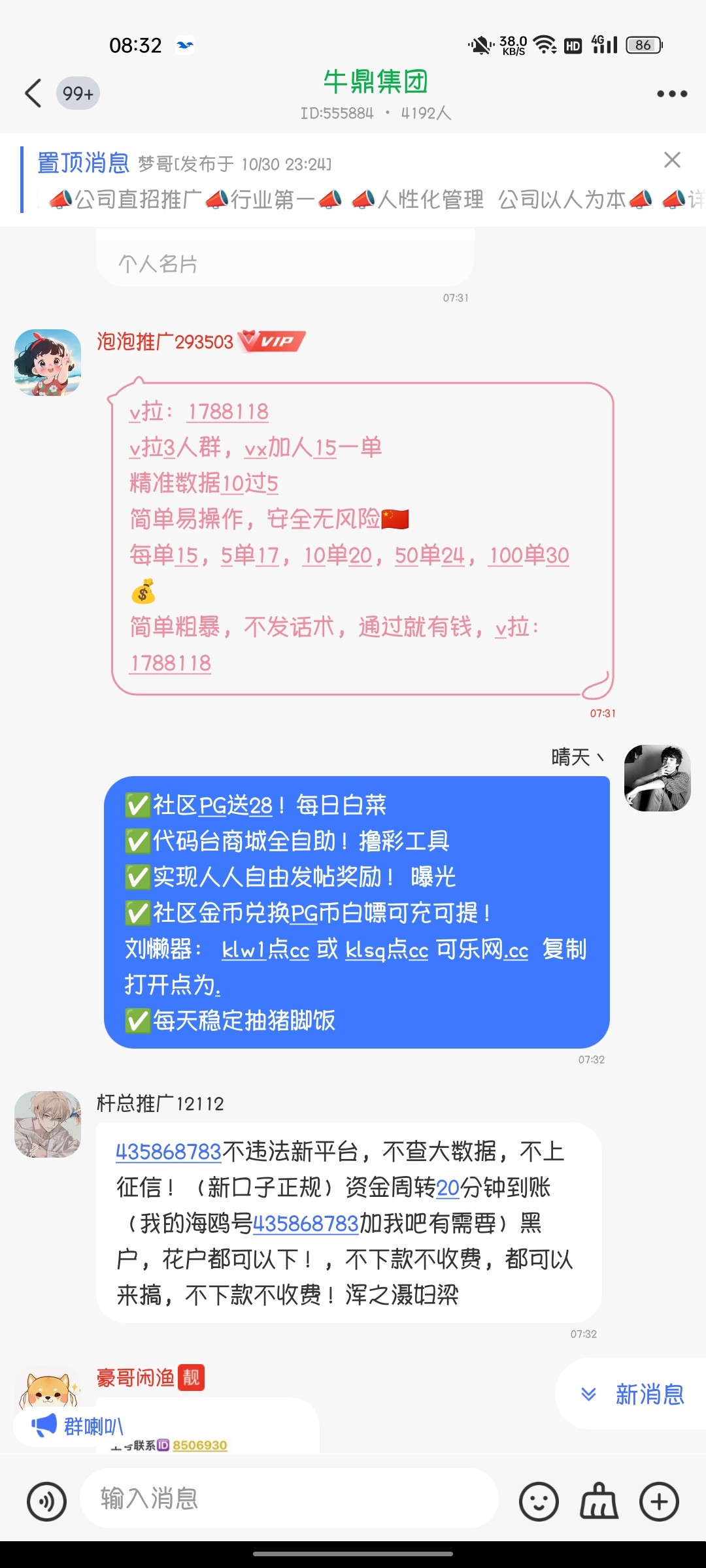This screenshot has width=706, height=1568.
Task: Open the group overflow menu
Action: pyautogui.click(x=671, y=93)
